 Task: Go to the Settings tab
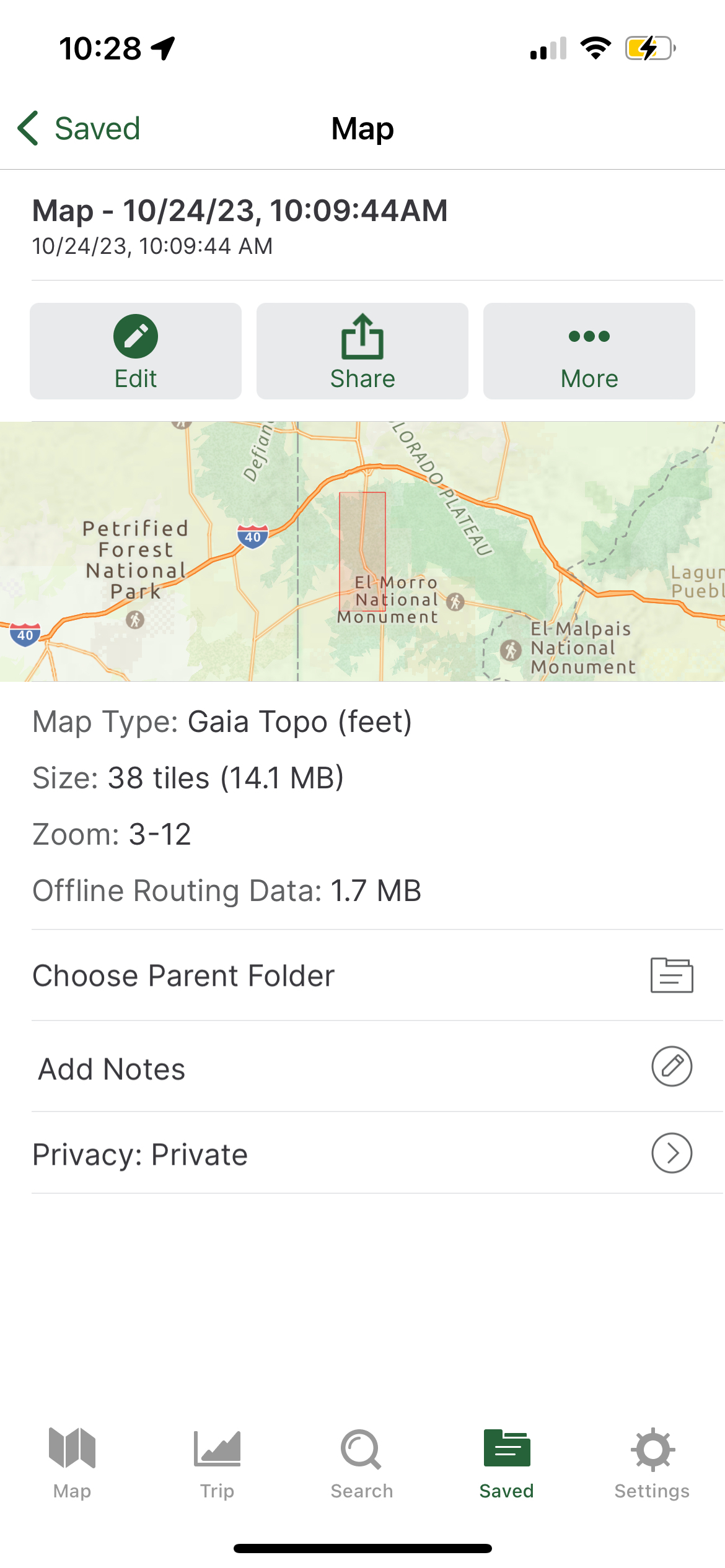tap(652, 1464)
